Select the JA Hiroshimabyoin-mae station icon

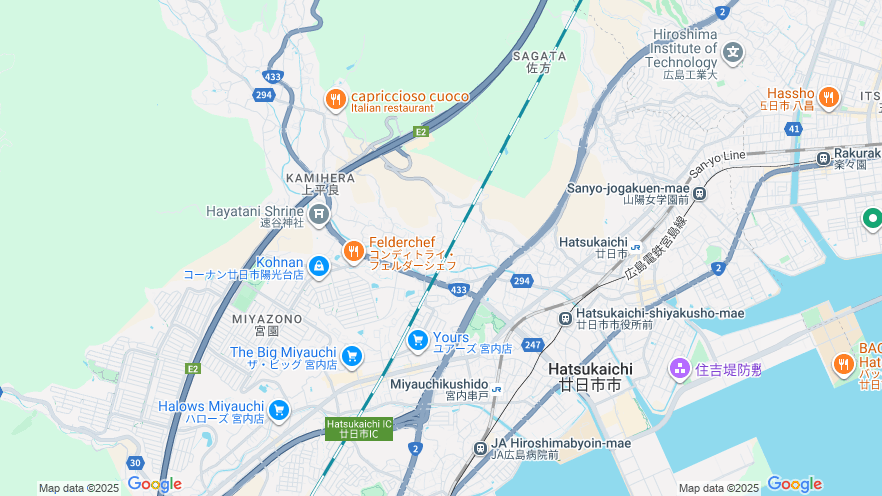tap(480, 444)
